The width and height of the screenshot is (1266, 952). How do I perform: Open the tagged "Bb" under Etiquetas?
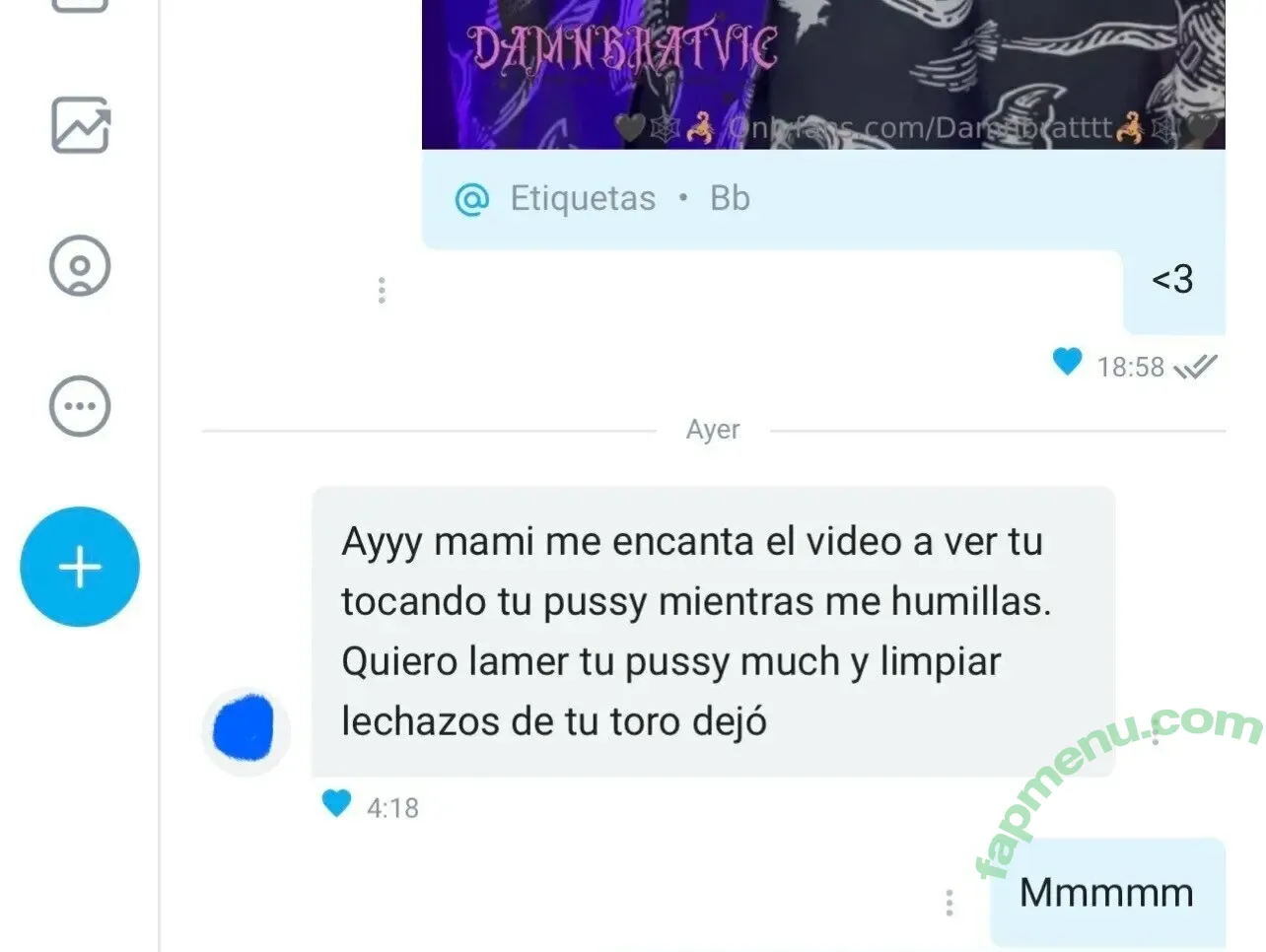pos(730,199)
